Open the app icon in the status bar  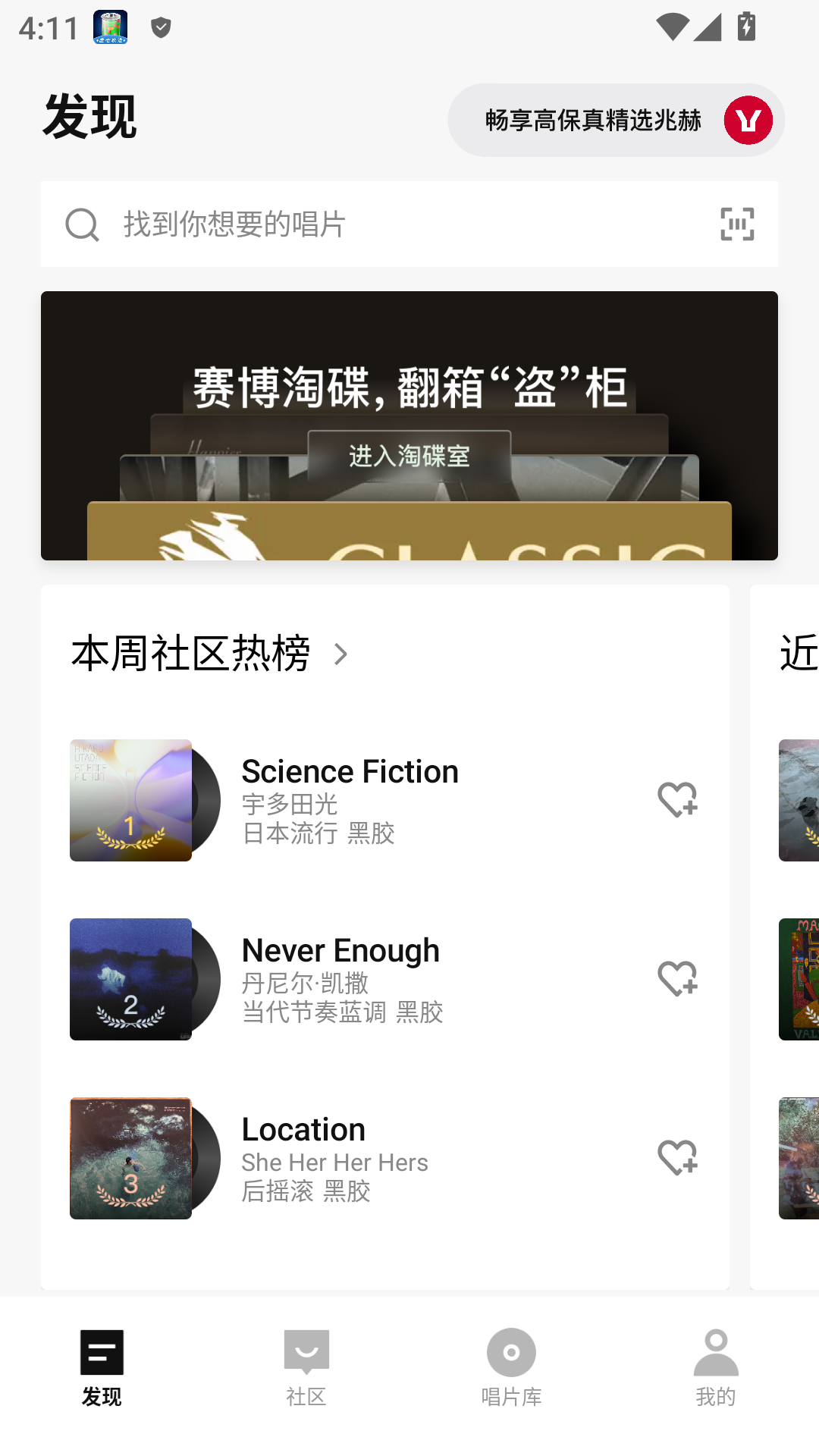(x=111, y=27)
